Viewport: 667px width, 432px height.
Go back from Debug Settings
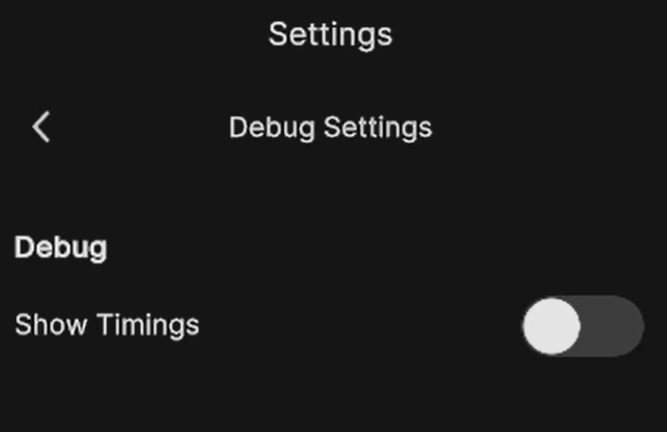pos(41,127)
